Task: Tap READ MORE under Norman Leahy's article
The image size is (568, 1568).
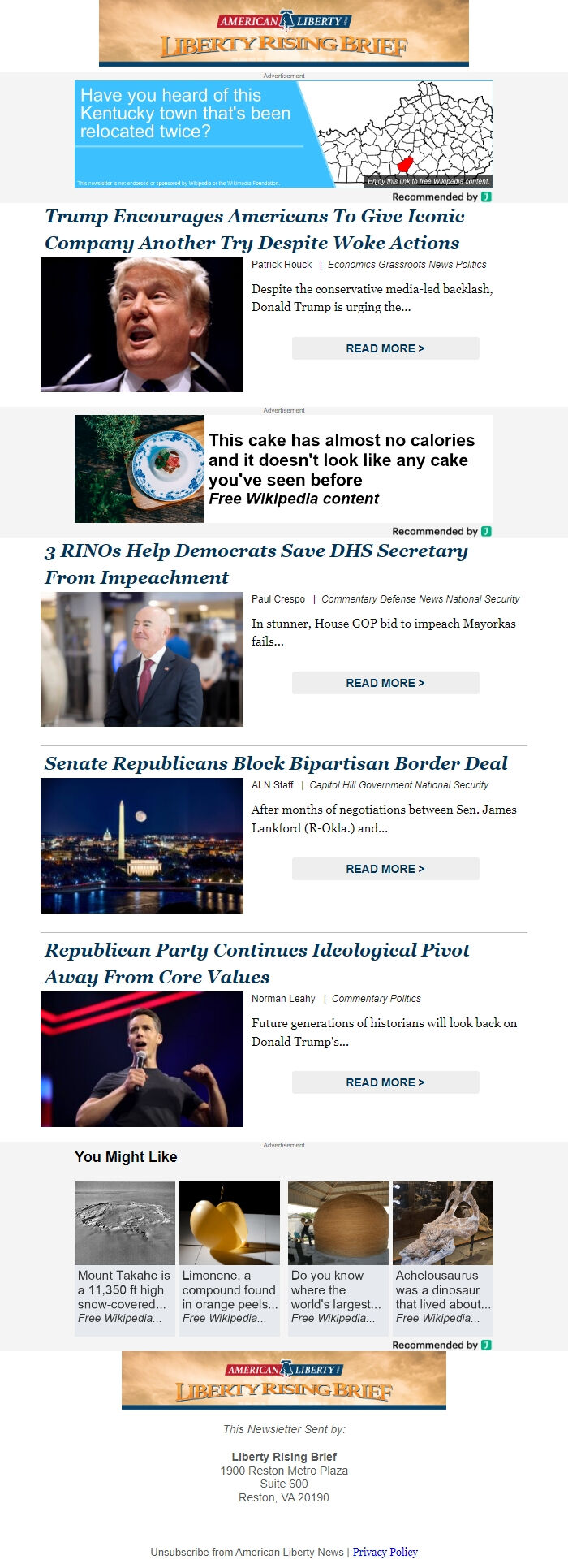Action: (x=385, y=1082)
